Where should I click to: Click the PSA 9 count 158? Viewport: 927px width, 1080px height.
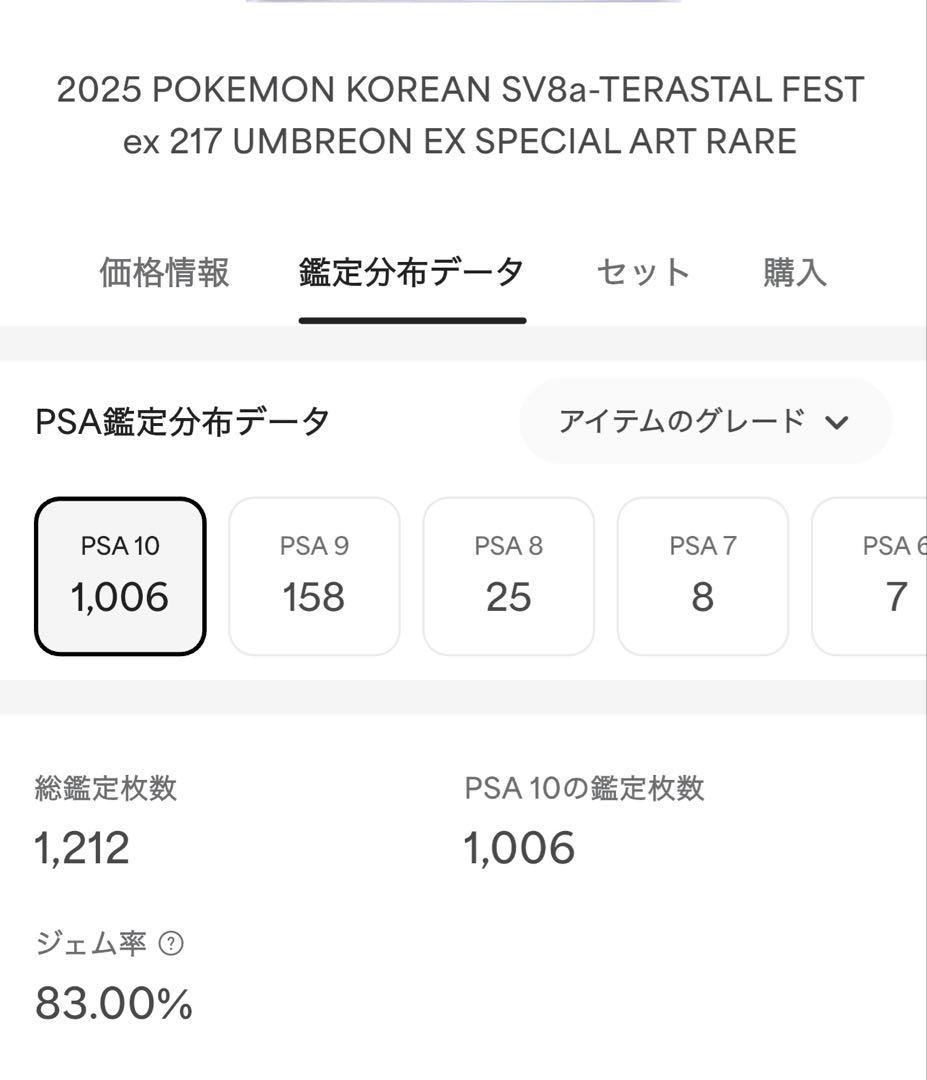point(314,598)
